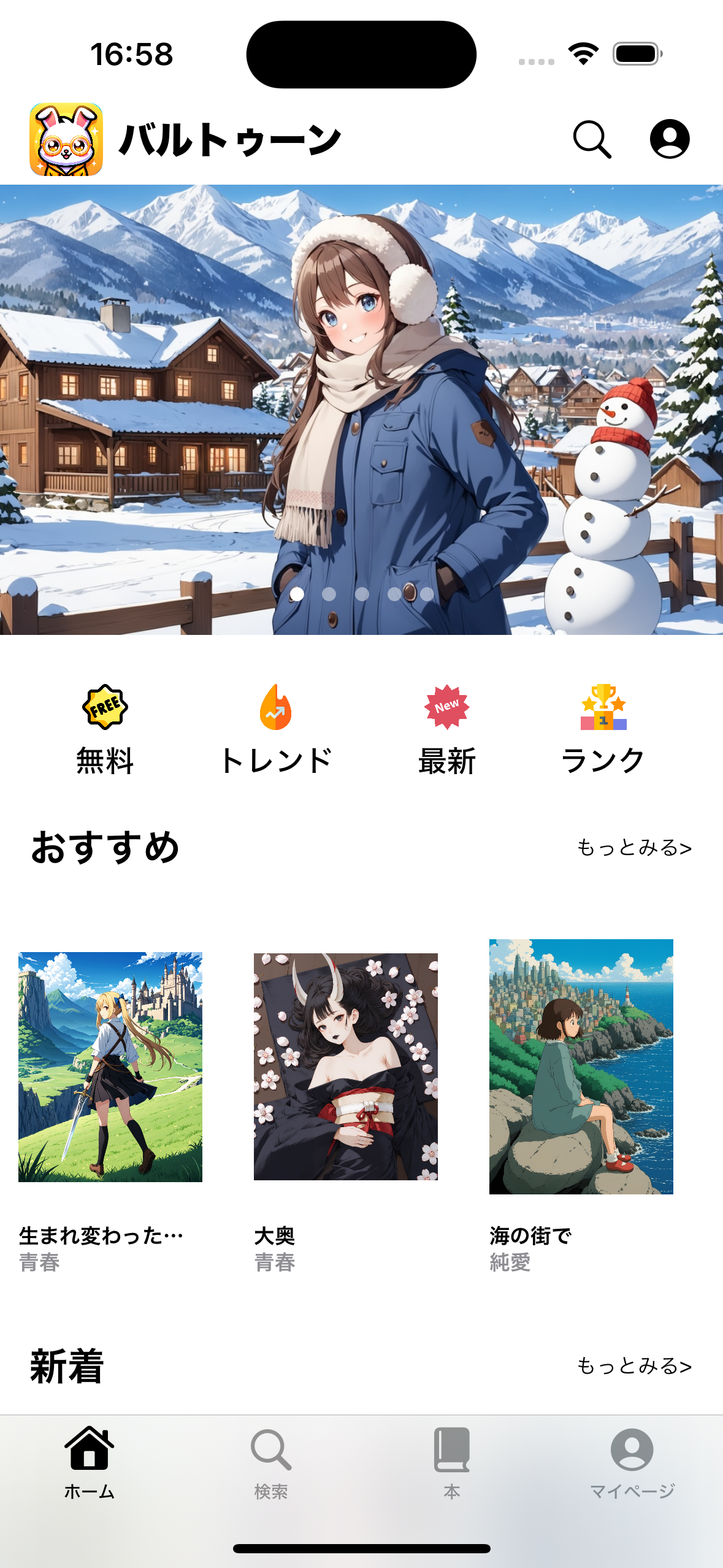Switch to the ホーム tab
Image resolution: width=723 pixels, height=1568 pixels.
point(90,1462)
